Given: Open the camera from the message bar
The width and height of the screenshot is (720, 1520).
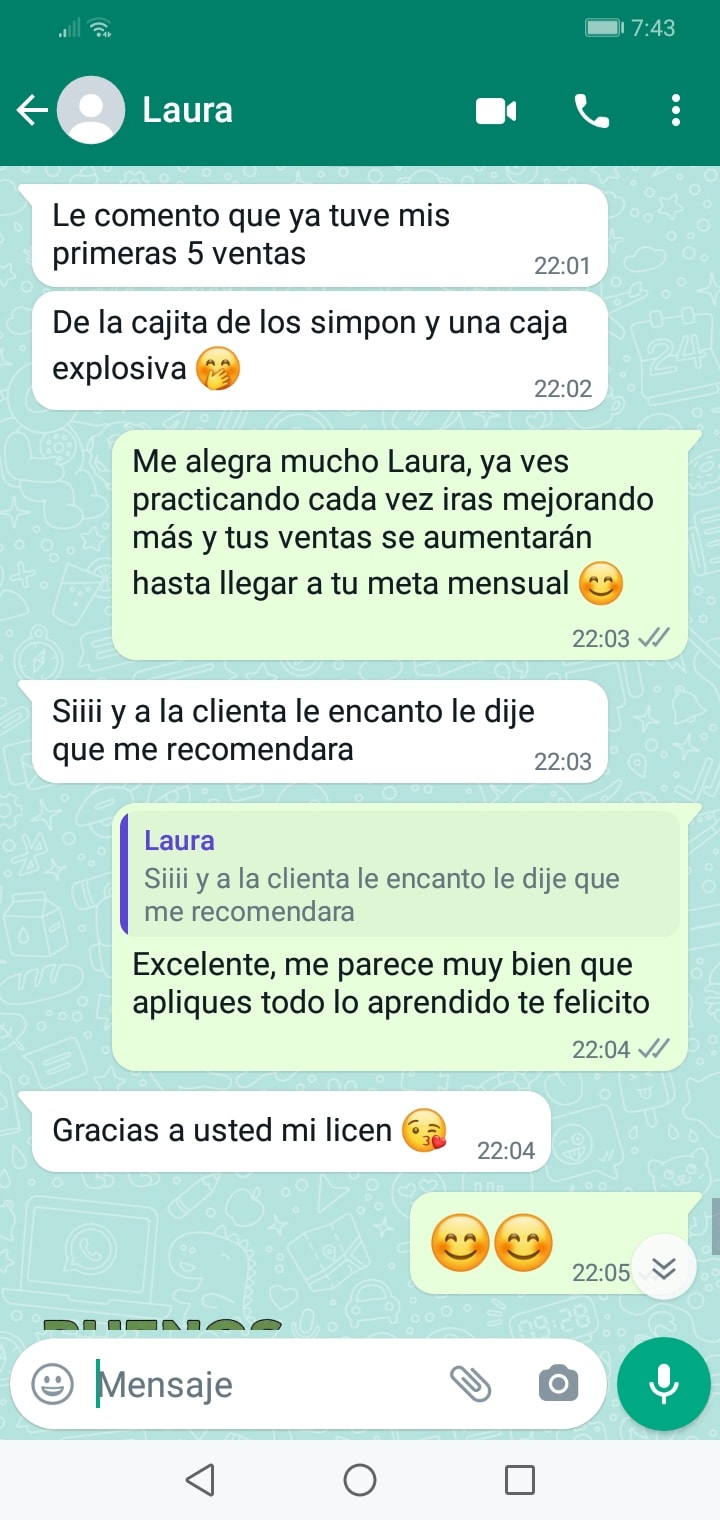Looking at the screenshot, I should pos(558,1384).
